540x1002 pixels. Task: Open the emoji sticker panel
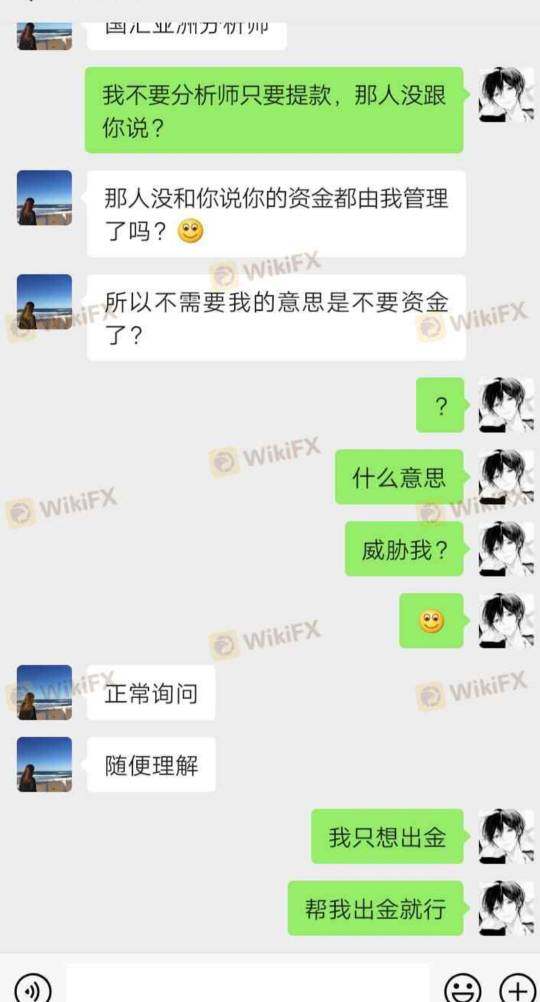(462, 987)
